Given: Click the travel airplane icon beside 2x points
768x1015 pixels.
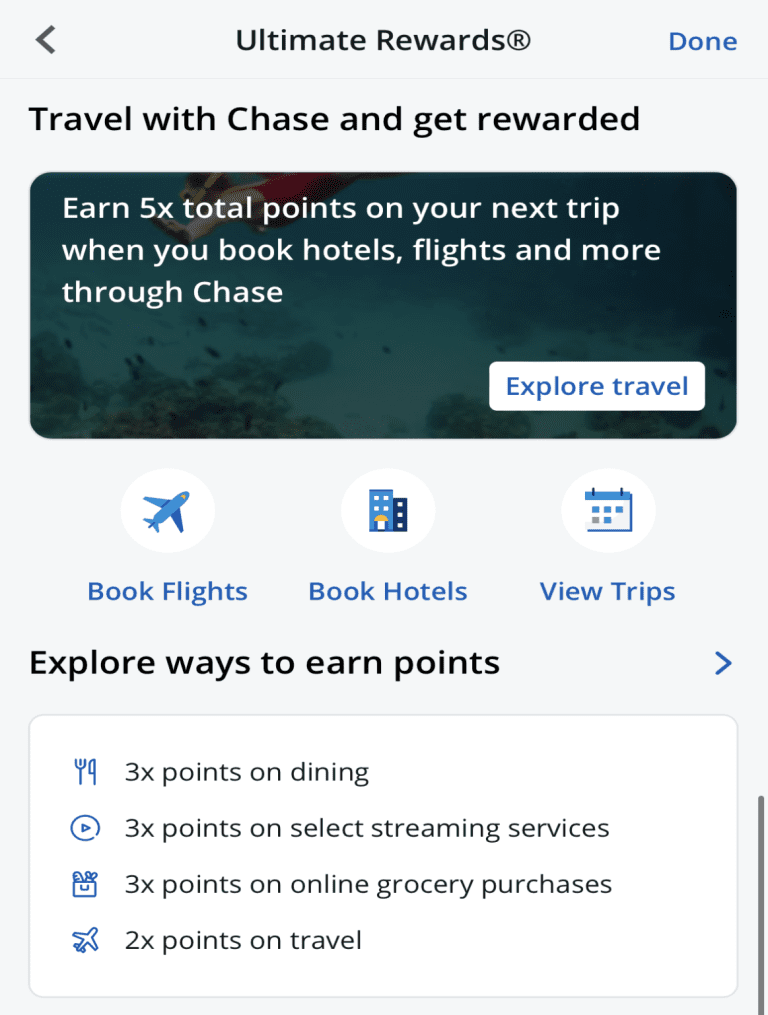Looking at the screenshot, I should (x=87, y=940).
